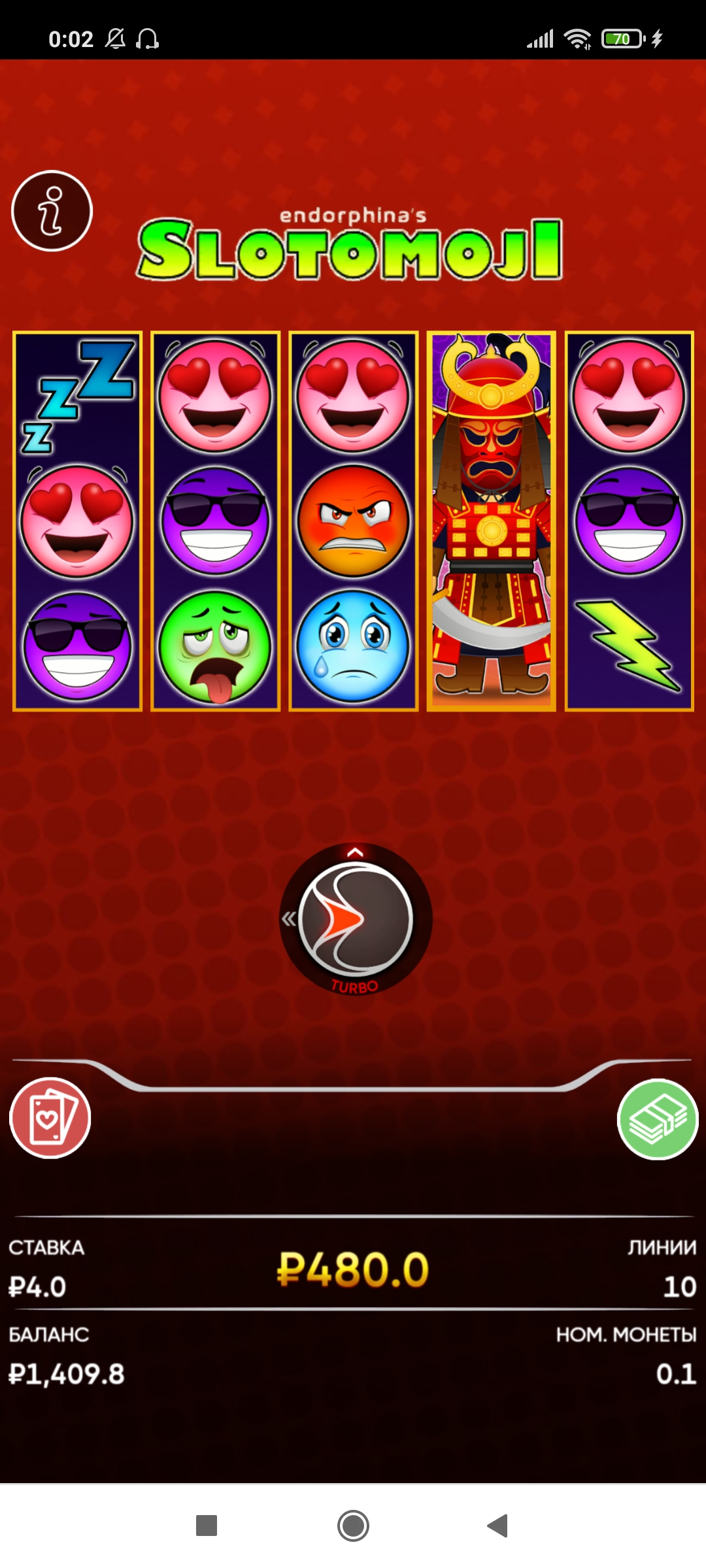Image resolution: width=706 pixels, height=1568 pixels.
Task: Go to the home screen via the home button
Action: point(353,1526)
